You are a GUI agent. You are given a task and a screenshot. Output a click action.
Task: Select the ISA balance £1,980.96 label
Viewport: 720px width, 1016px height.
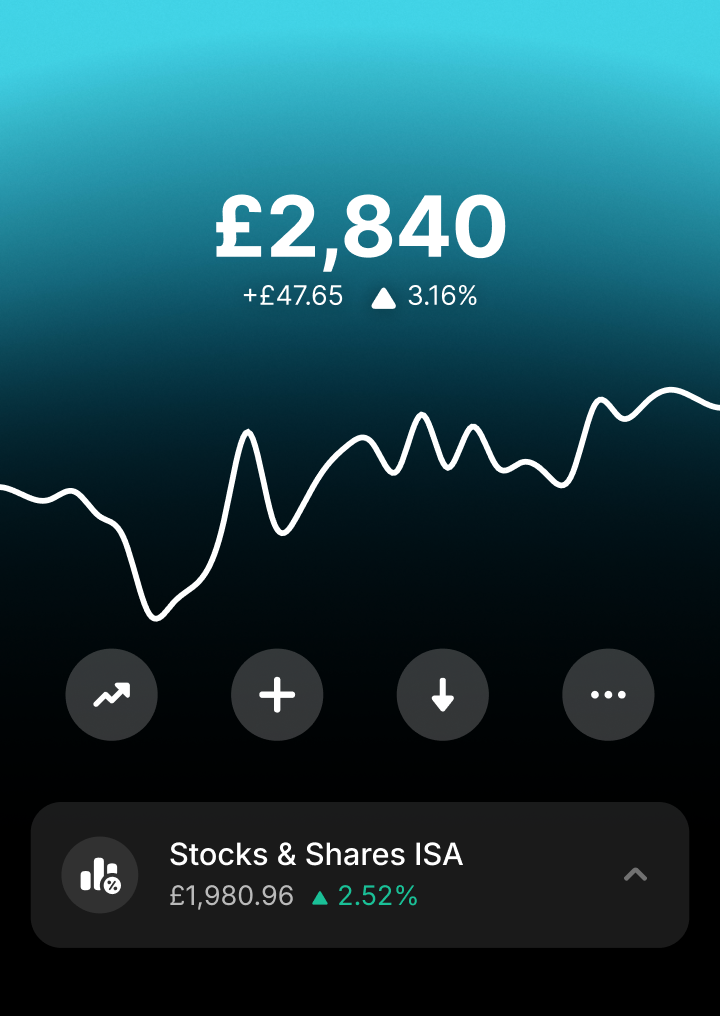point(231,896)
